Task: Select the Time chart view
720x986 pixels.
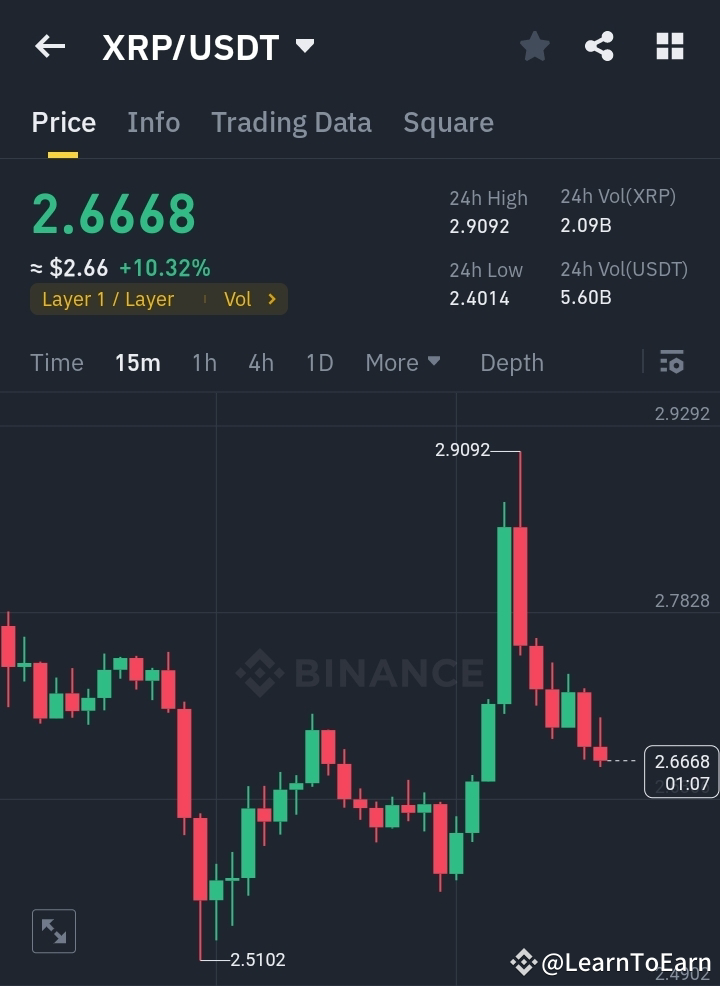Action: coord(56,363)
